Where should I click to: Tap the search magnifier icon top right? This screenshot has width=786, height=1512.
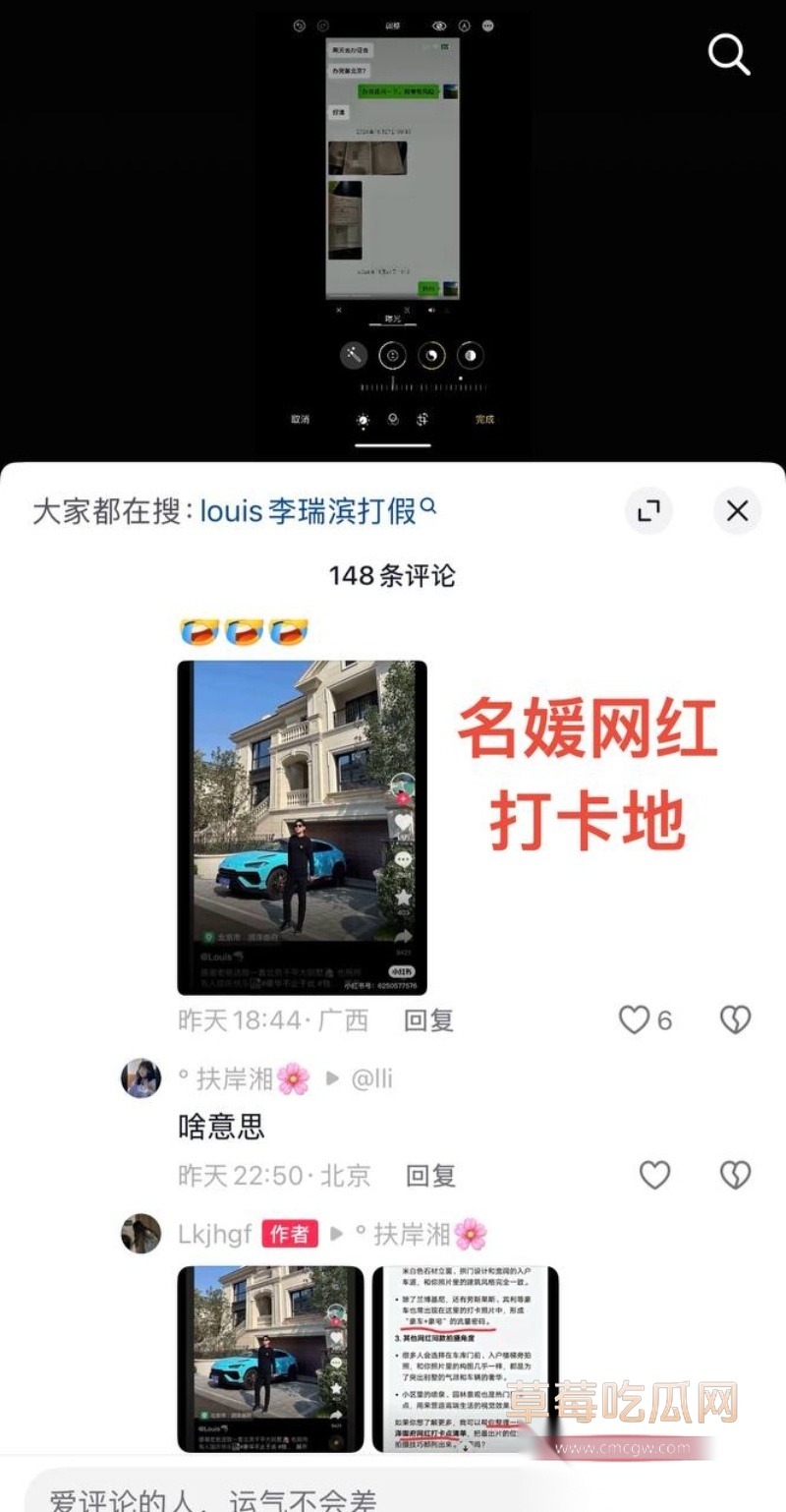coord(729,55)
